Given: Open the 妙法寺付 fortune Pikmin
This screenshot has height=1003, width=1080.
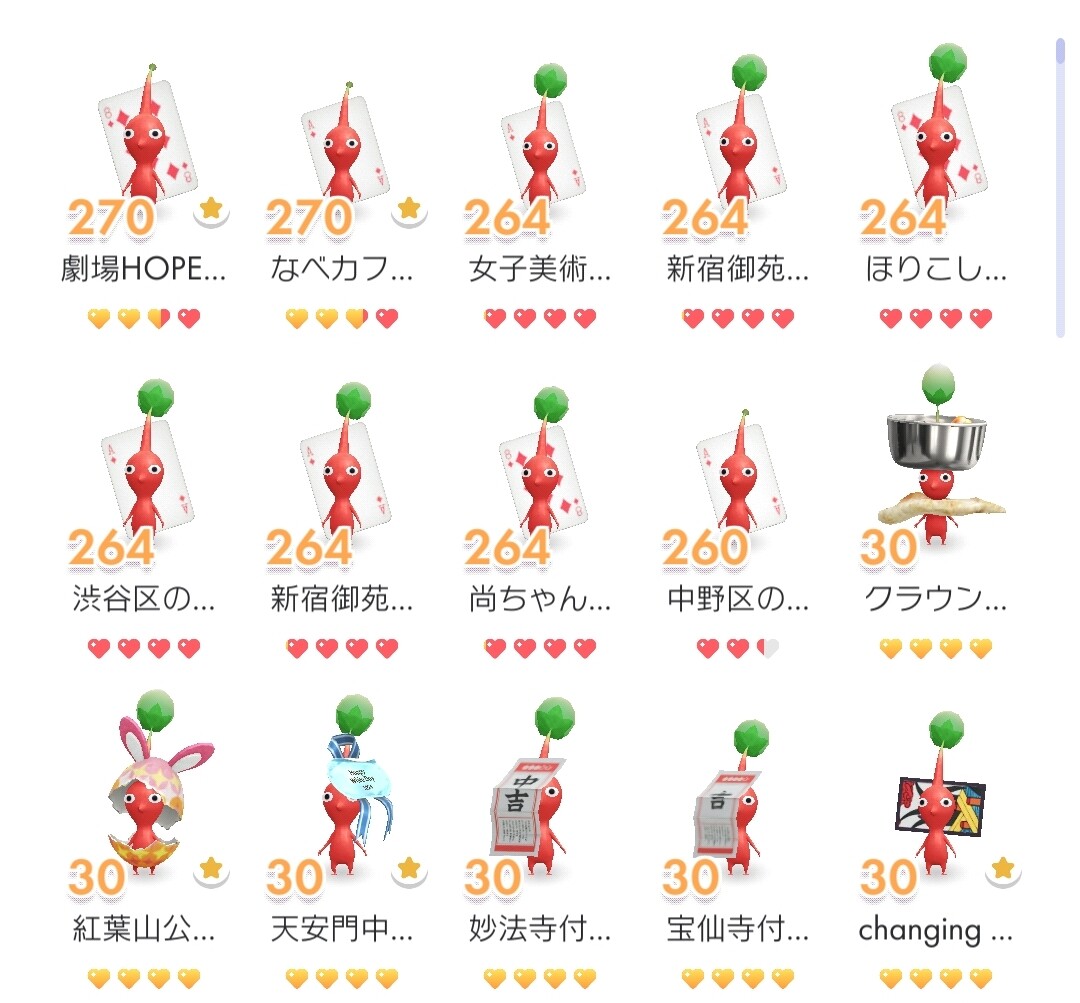Looking at the screenshot, I should [539, 810].
